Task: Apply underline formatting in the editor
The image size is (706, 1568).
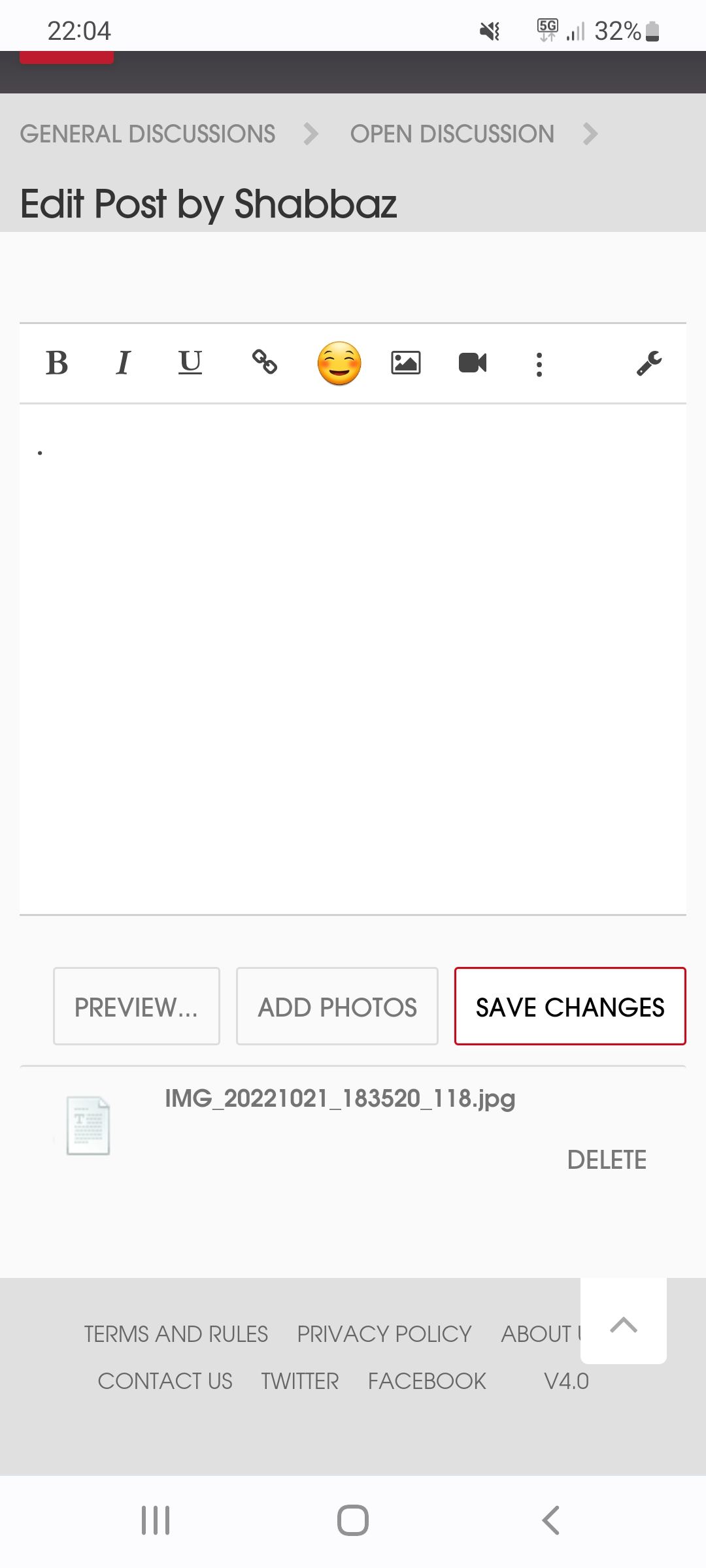Action: pyautogui.click(x=190, y=363)
